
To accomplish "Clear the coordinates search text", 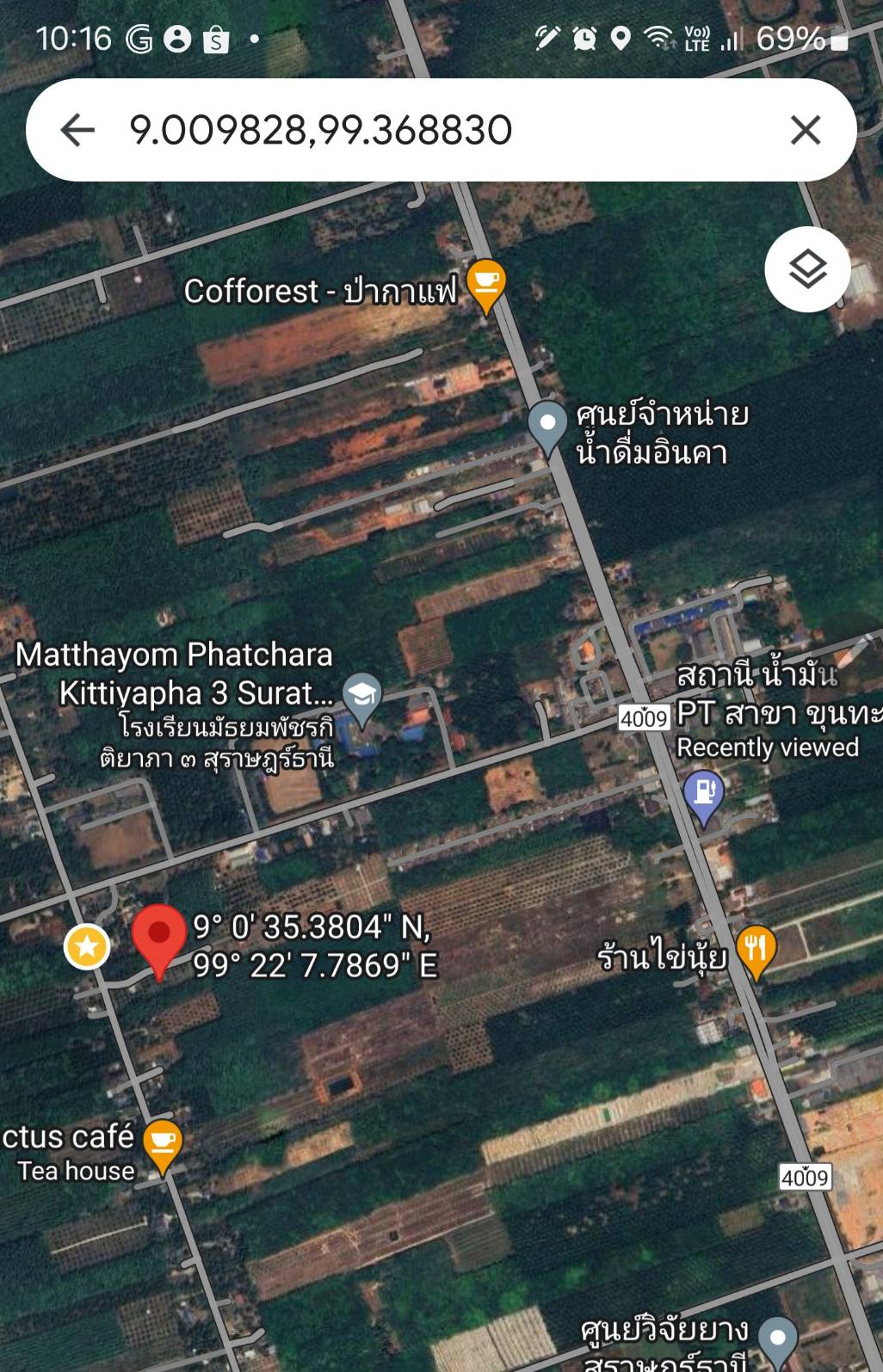I will pyautogui.click(x=805, y=130).
